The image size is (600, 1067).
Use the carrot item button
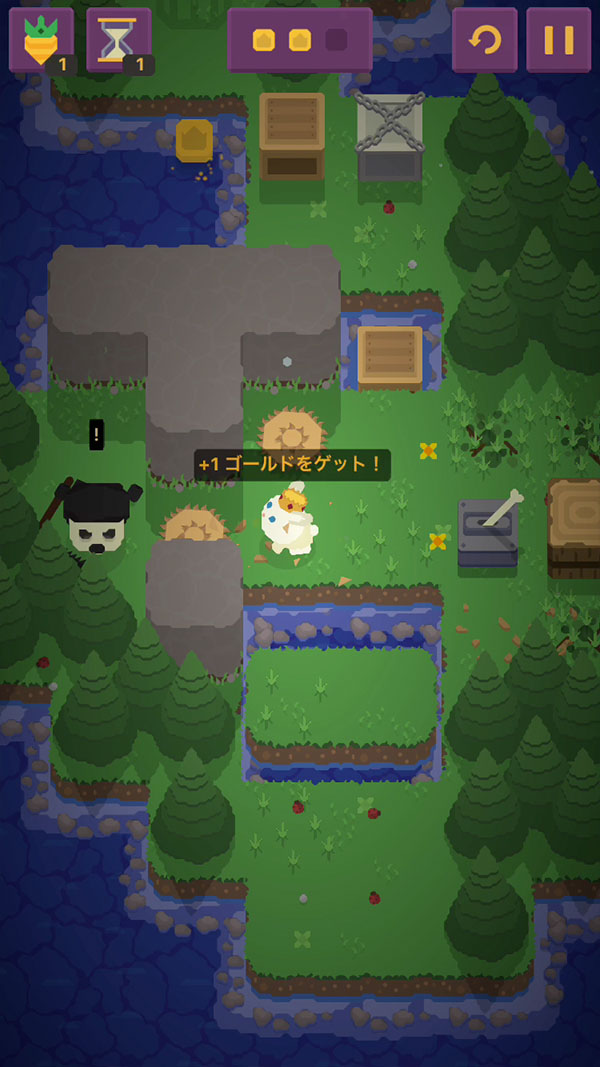41,40
